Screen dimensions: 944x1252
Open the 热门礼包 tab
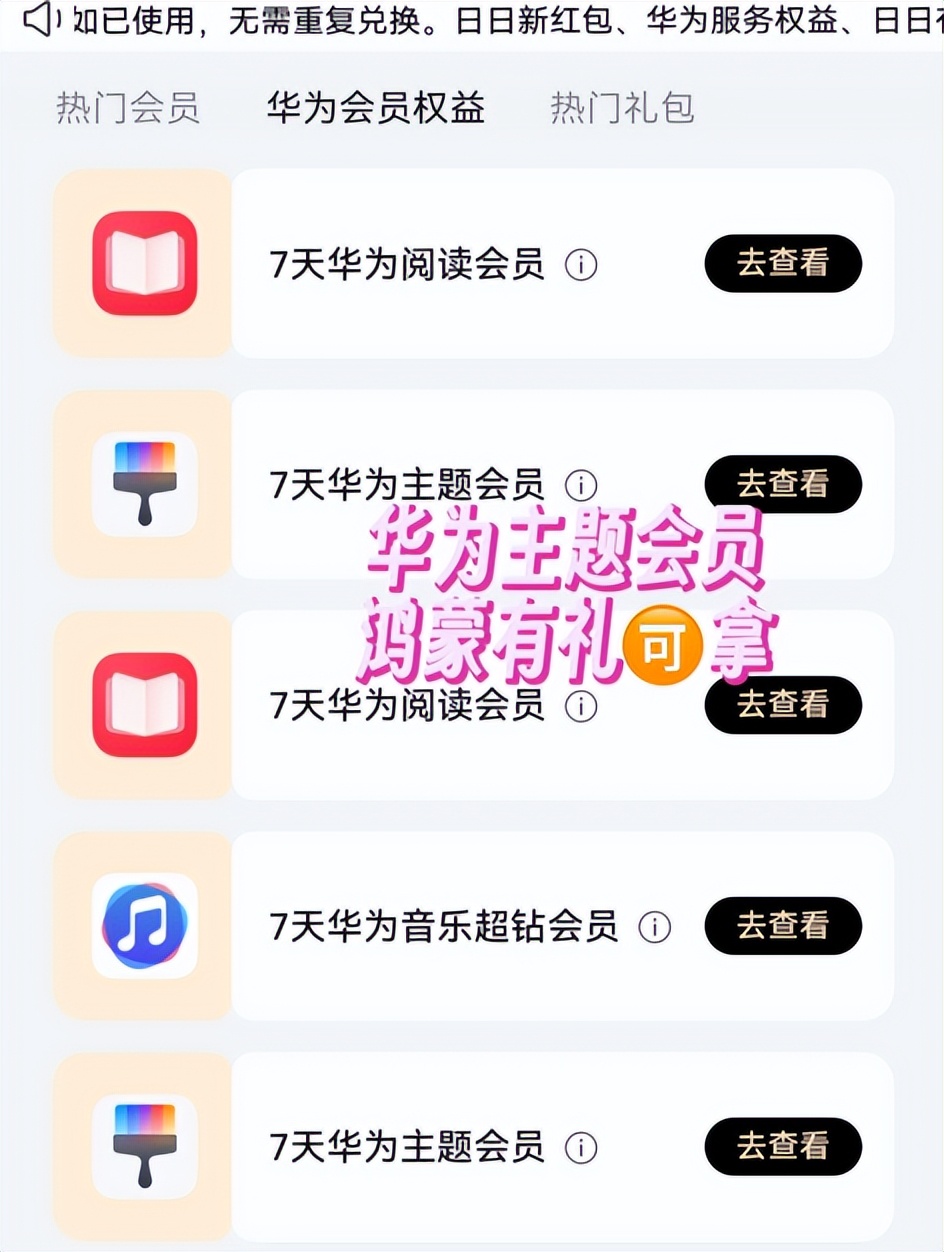coord(622,107)
